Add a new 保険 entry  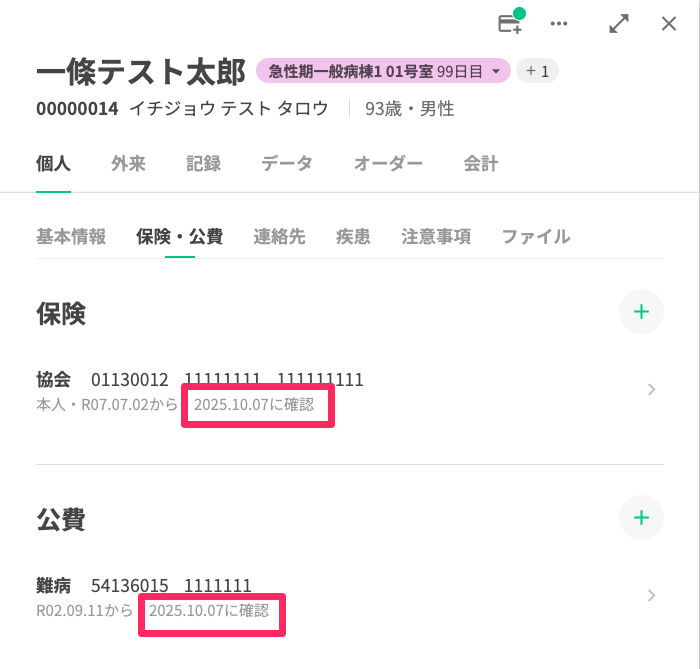(641, 312)
